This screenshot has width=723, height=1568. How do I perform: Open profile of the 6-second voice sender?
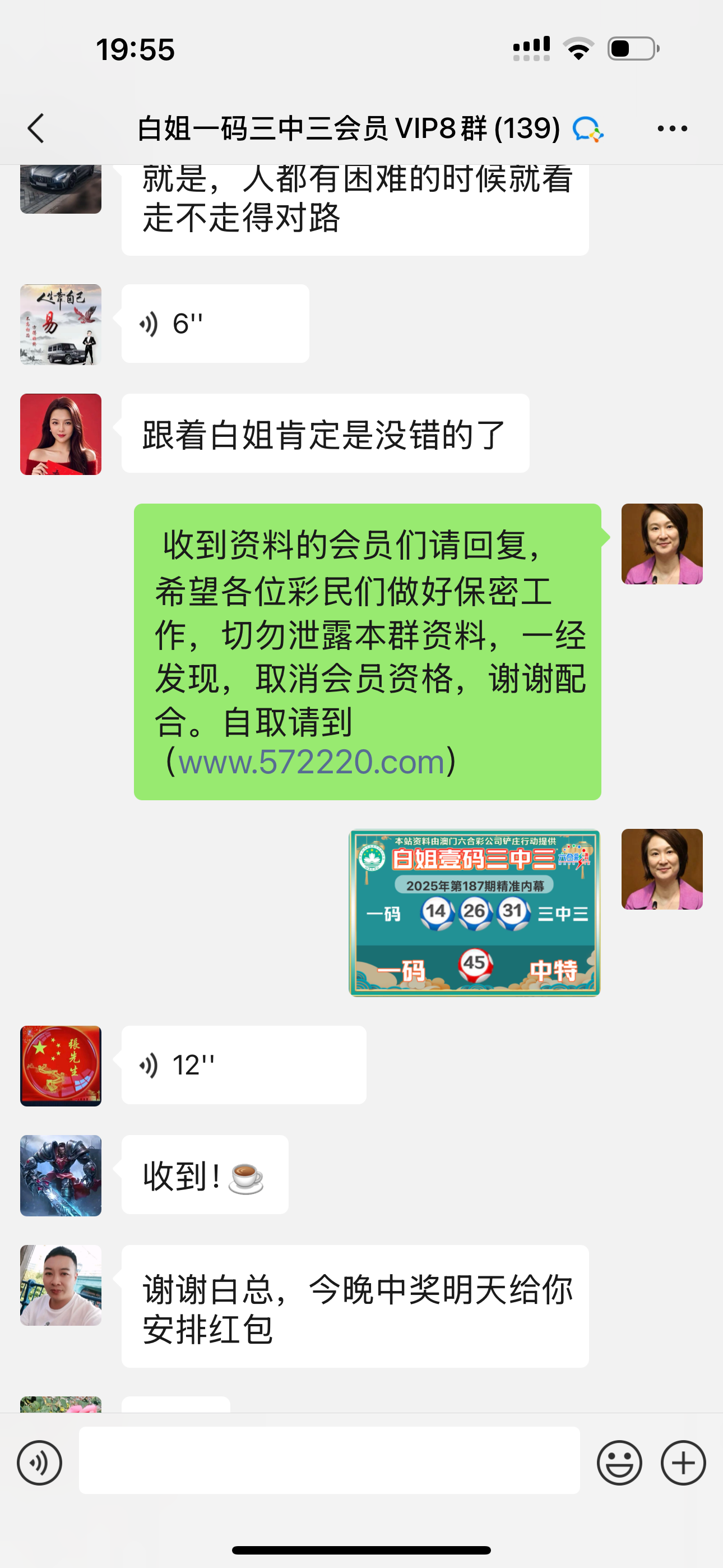[x=61, y=325]
